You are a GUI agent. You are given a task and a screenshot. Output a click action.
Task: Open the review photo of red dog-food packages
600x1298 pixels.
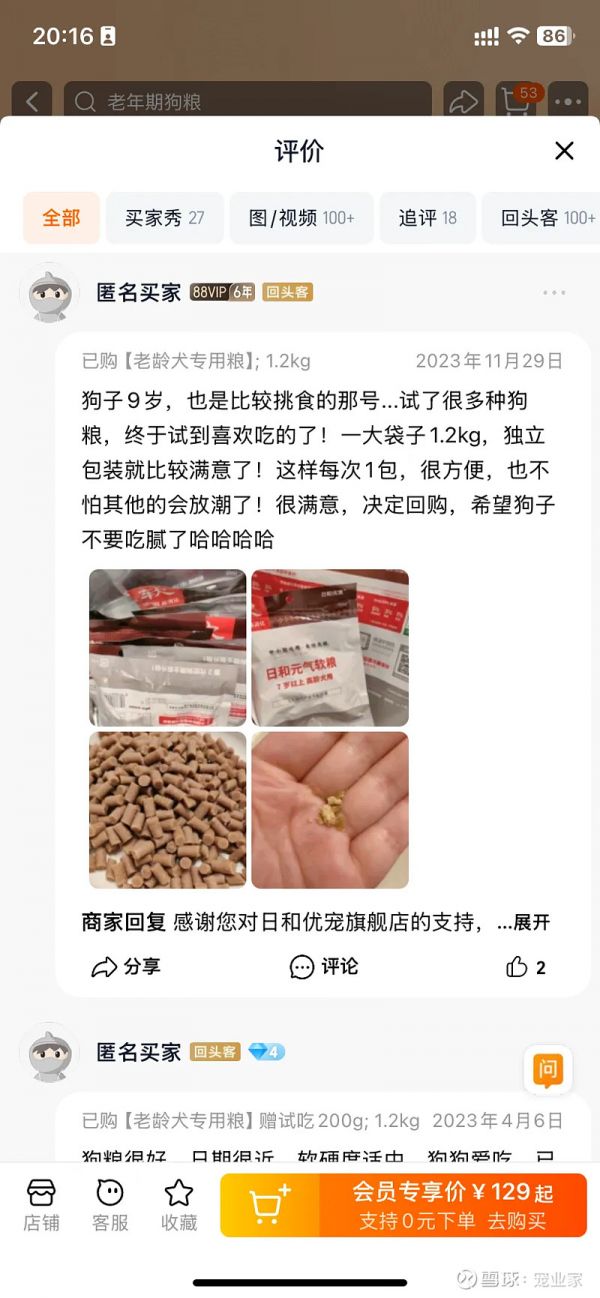167,647
